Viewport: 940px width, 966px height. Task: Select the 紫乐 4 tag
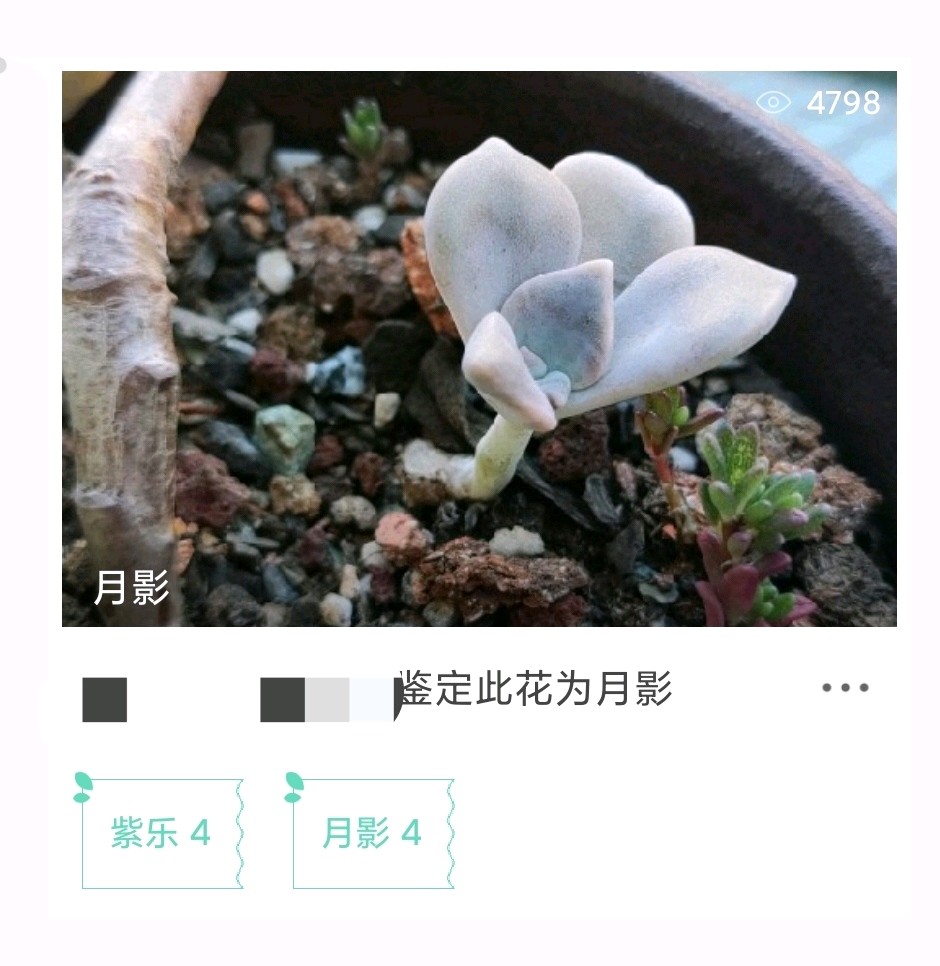click(162, 833)
